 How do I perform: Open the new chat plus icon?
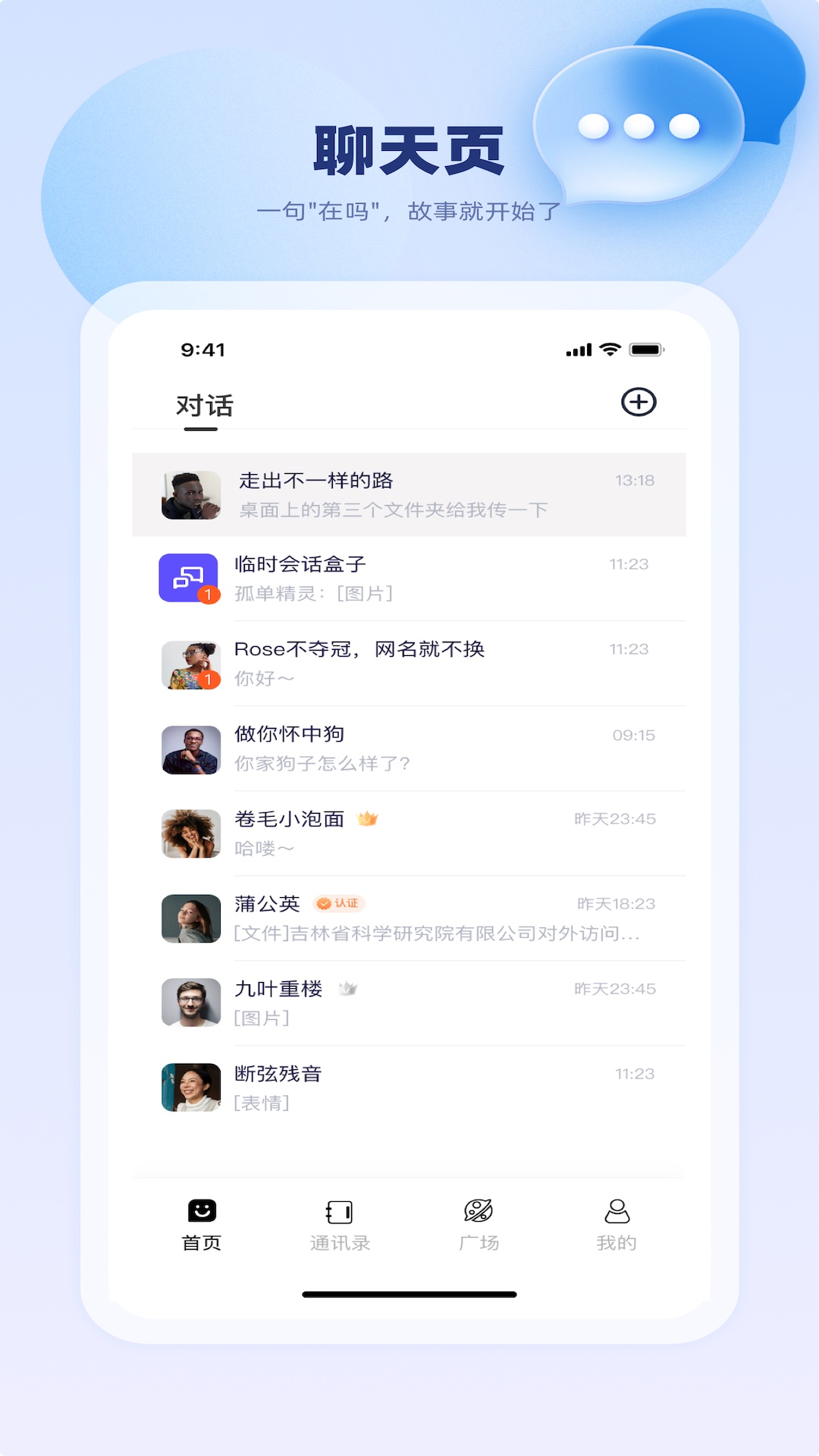[639, 403]
